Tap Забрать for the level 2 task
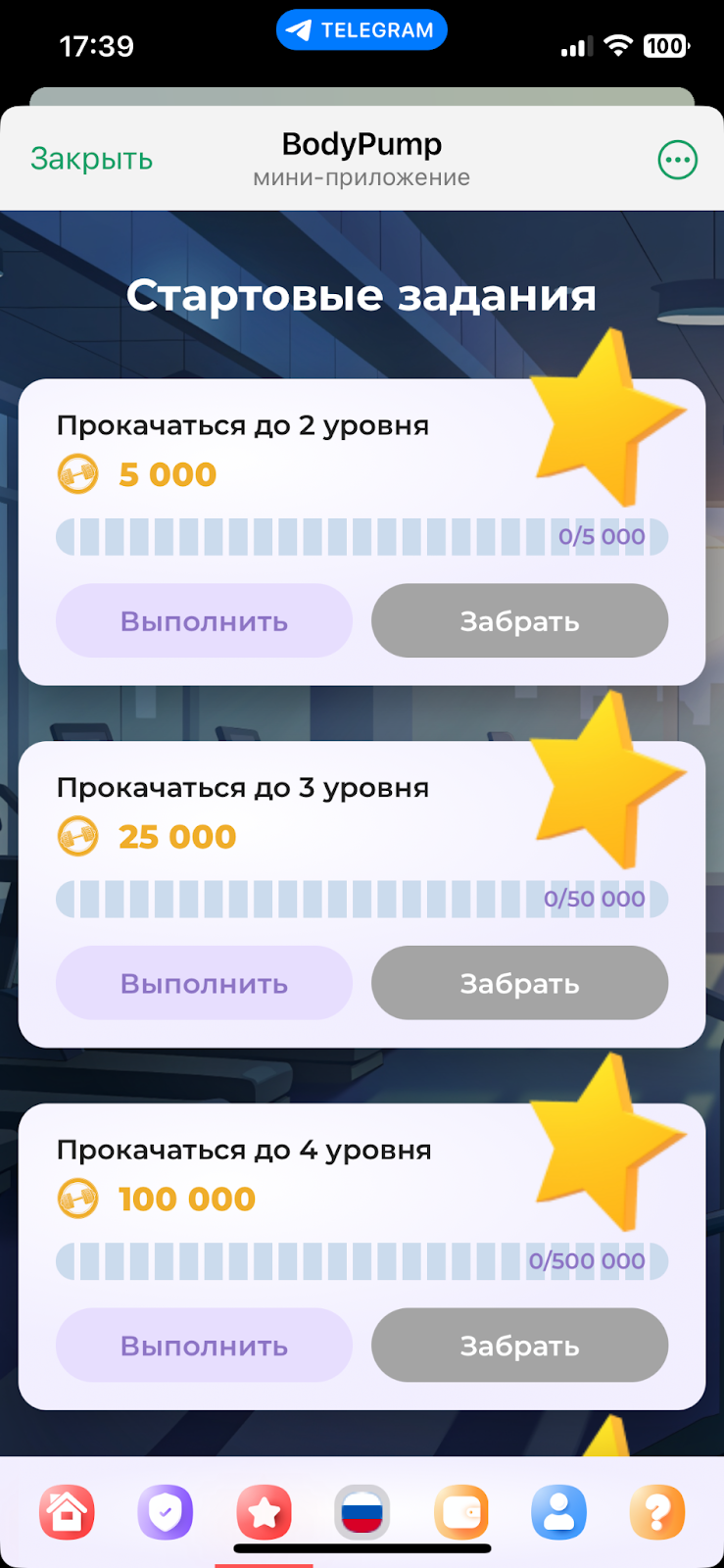The image size is (724, 1568). tap(519, 621)
